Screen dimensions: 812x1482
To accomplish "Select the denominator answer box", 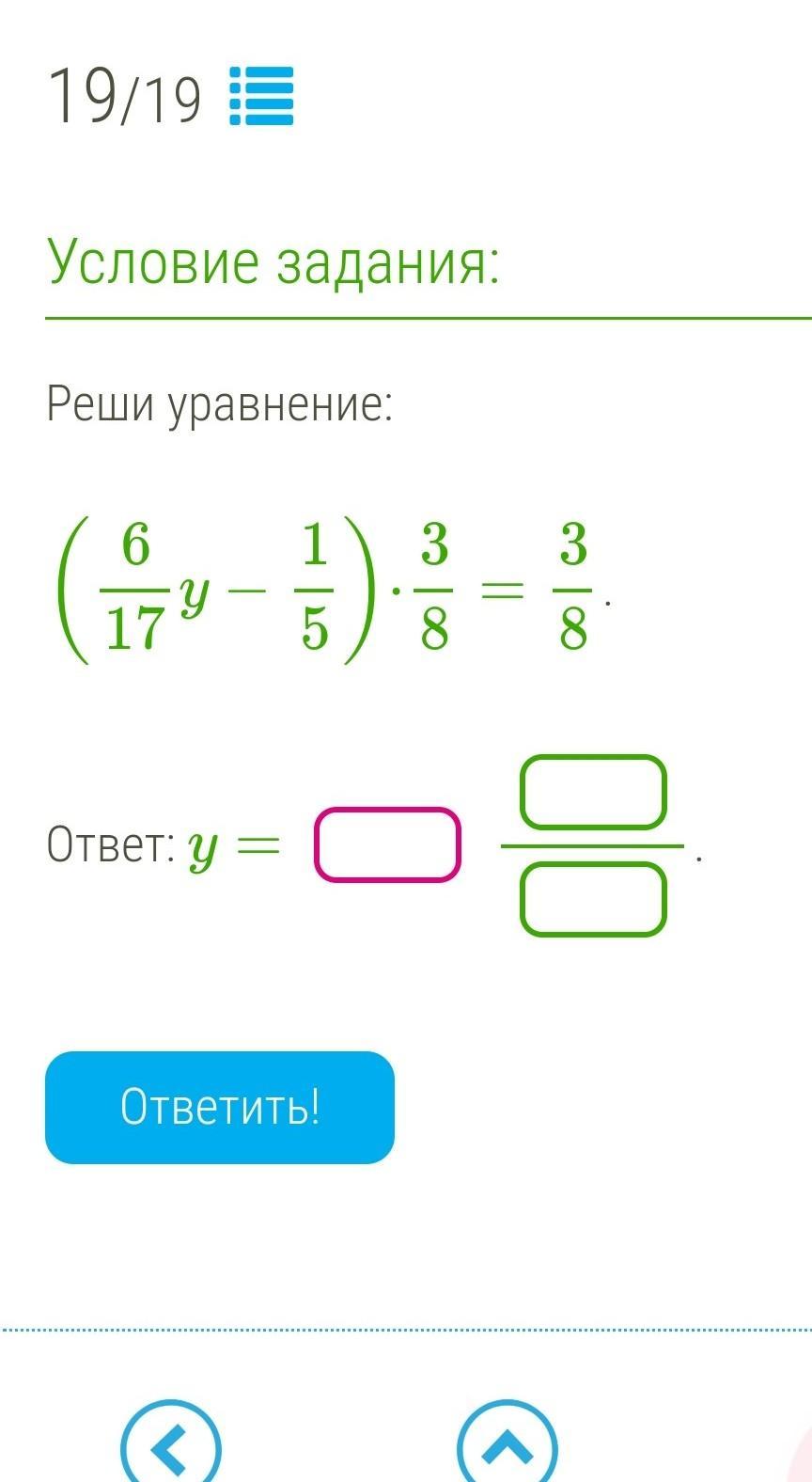I will point(593,900).
